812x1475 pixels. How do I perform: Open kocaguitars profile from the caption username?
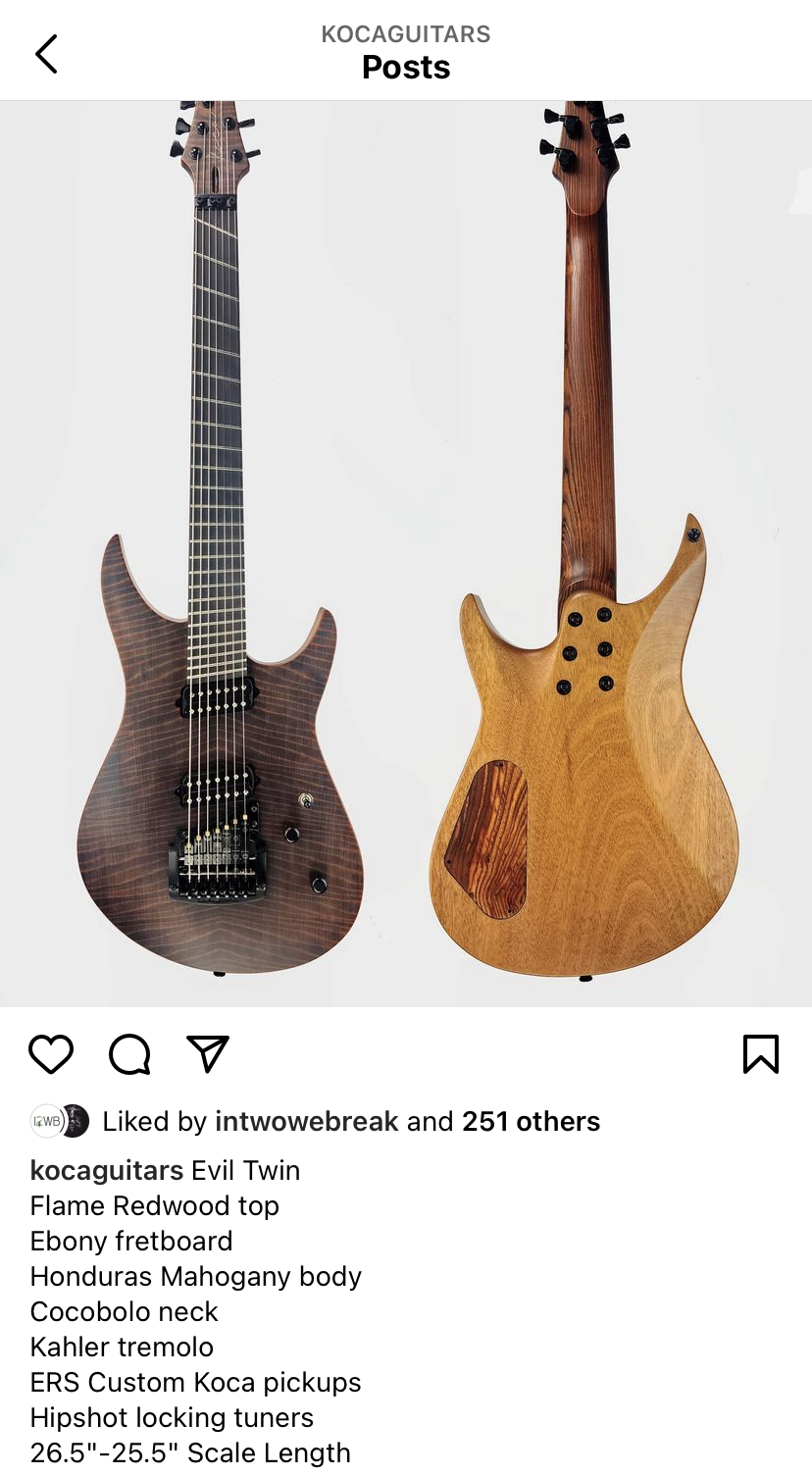coord(107,1170)
